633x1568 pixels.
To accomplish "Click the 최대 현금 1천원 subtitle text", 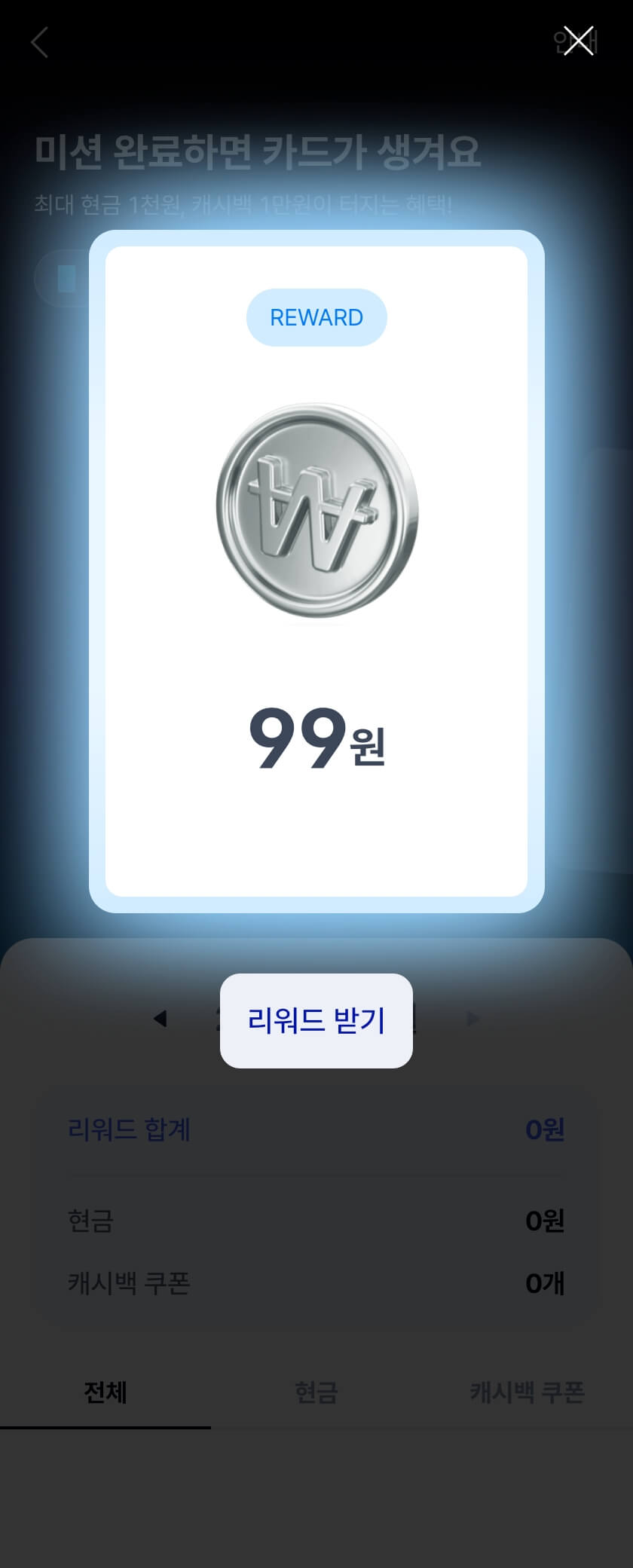I will tap(243, 206).
